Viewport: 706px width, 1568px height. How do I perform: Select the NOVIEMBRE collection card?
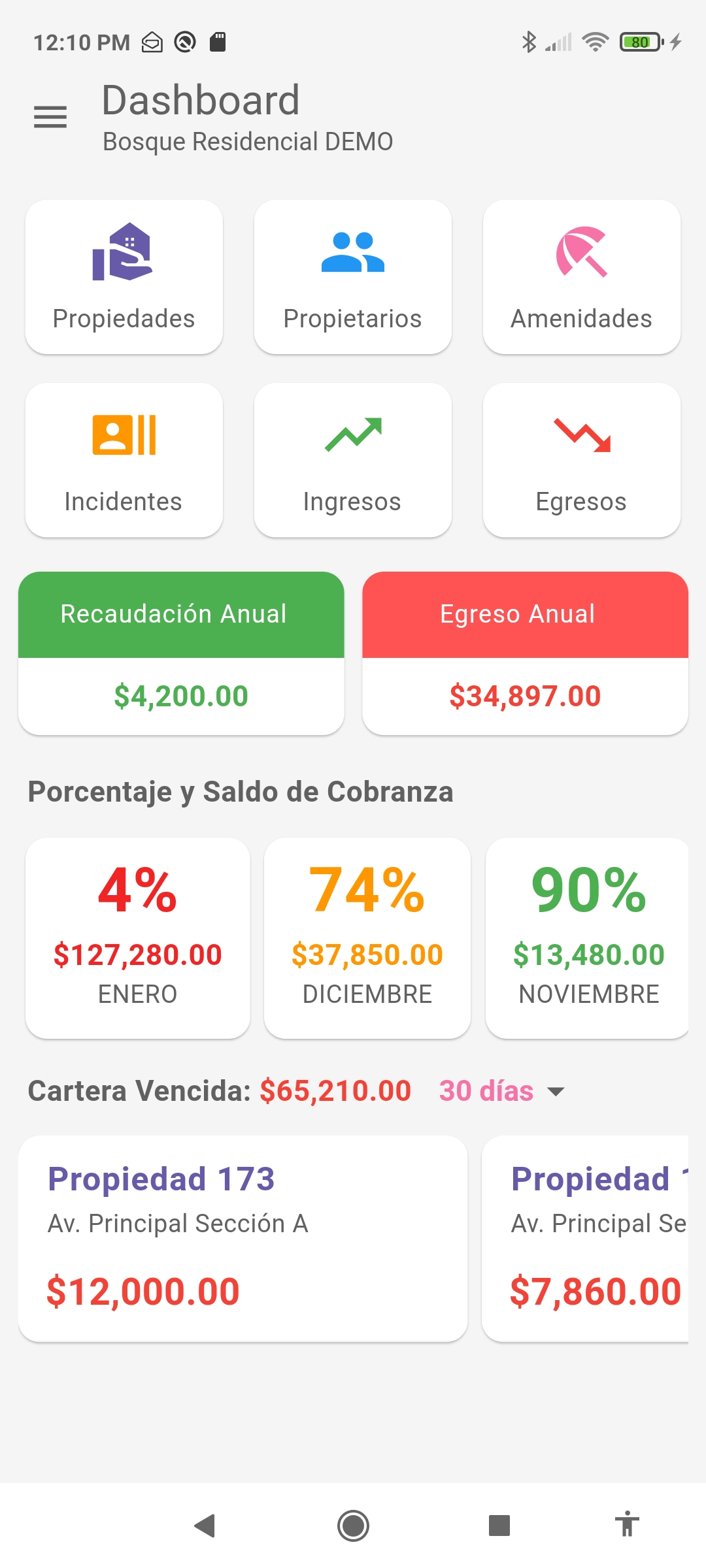click(588, 938)
